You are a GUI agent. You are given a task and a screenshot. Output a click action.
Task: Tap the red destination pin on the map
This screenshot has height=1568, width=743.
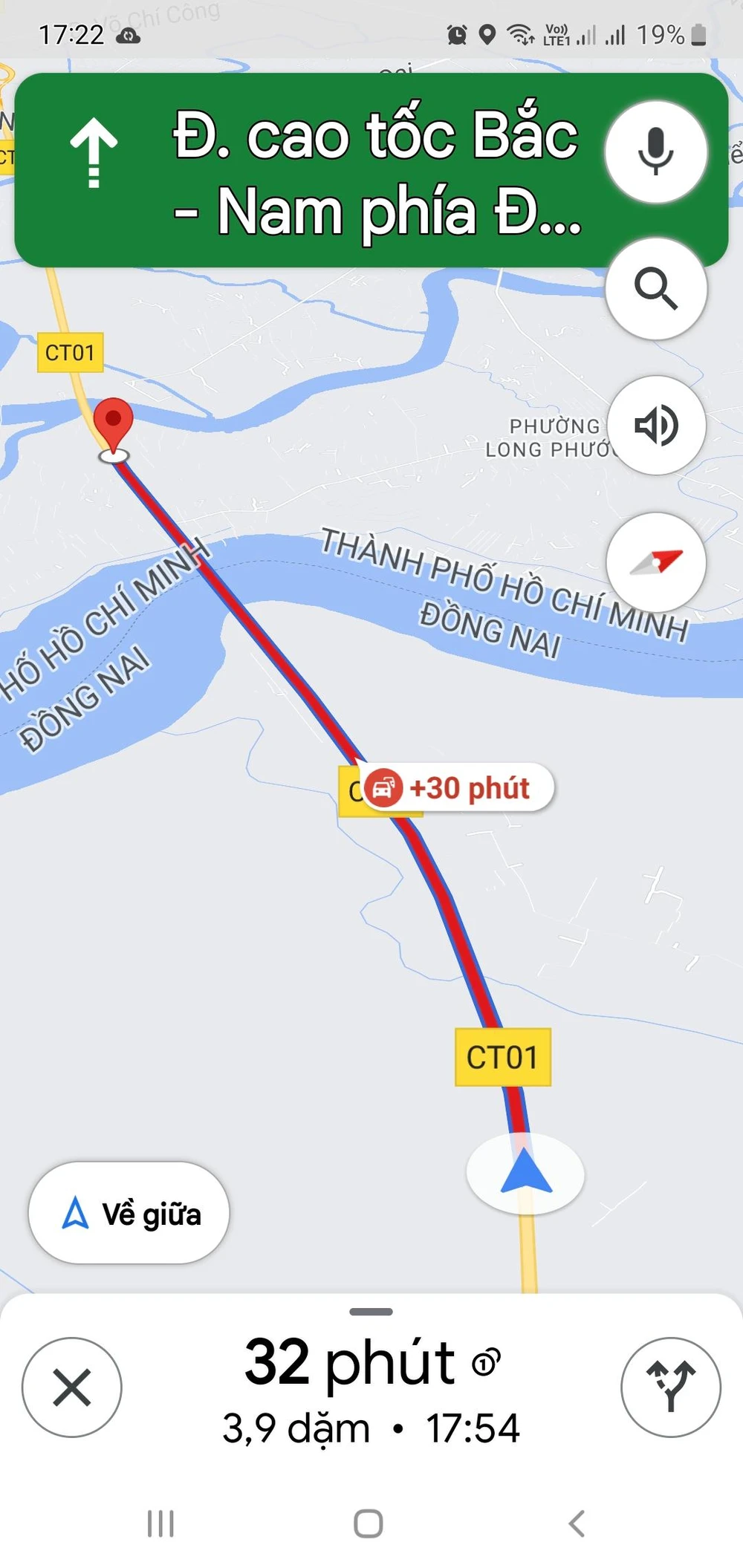tap(111, 420)
